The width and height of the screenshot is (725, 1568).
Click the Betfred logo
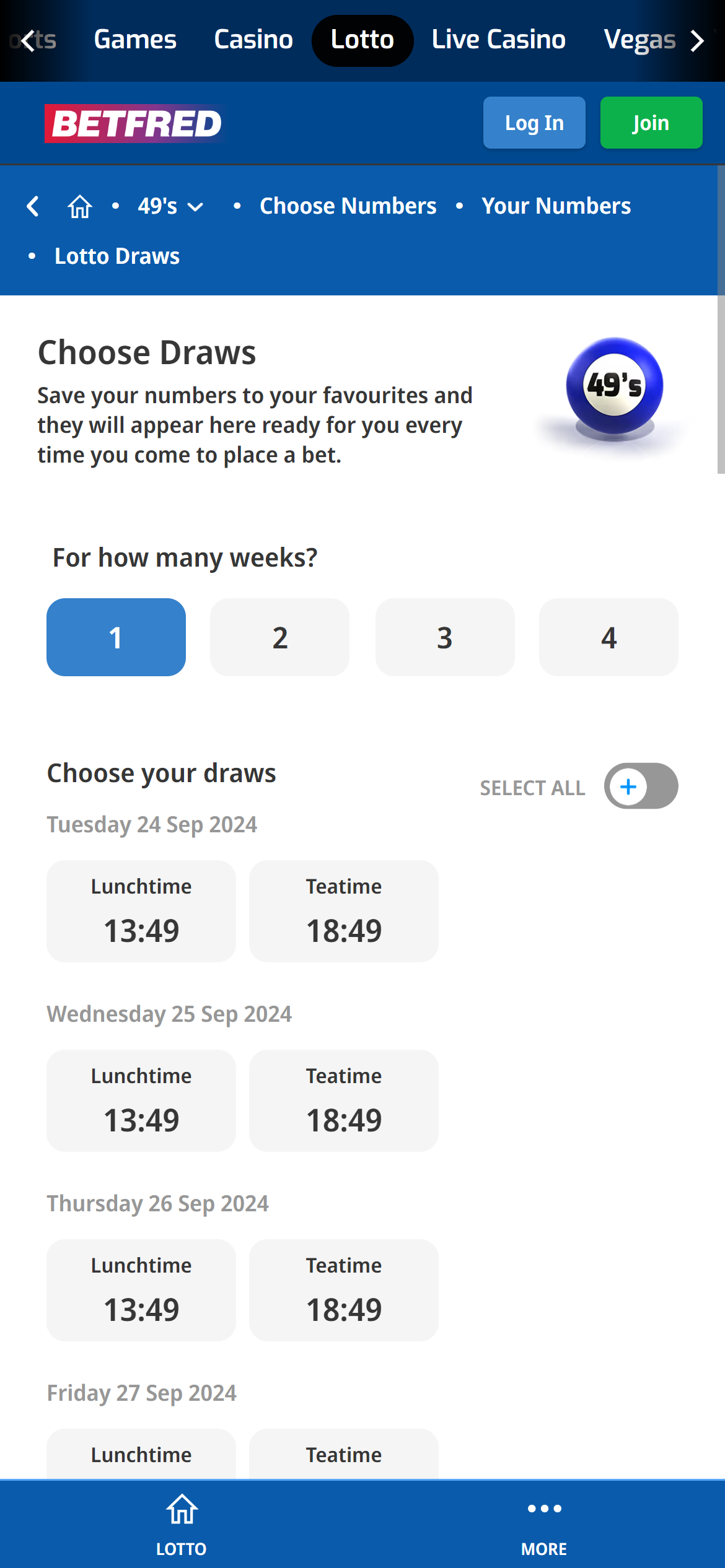click(x=133, y=123)
